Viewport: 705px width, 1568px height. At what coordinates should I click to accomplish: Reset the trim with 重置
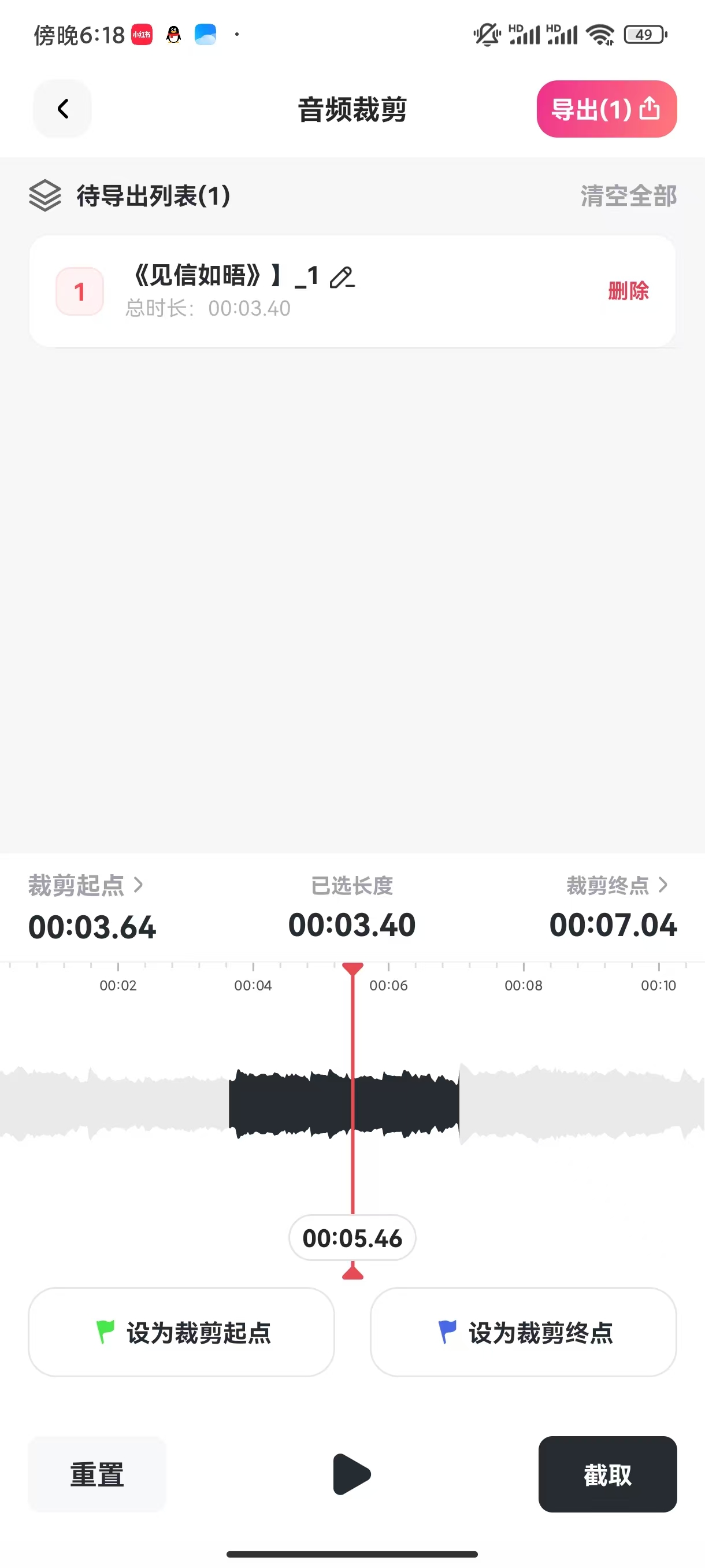tap(97, 1474)
